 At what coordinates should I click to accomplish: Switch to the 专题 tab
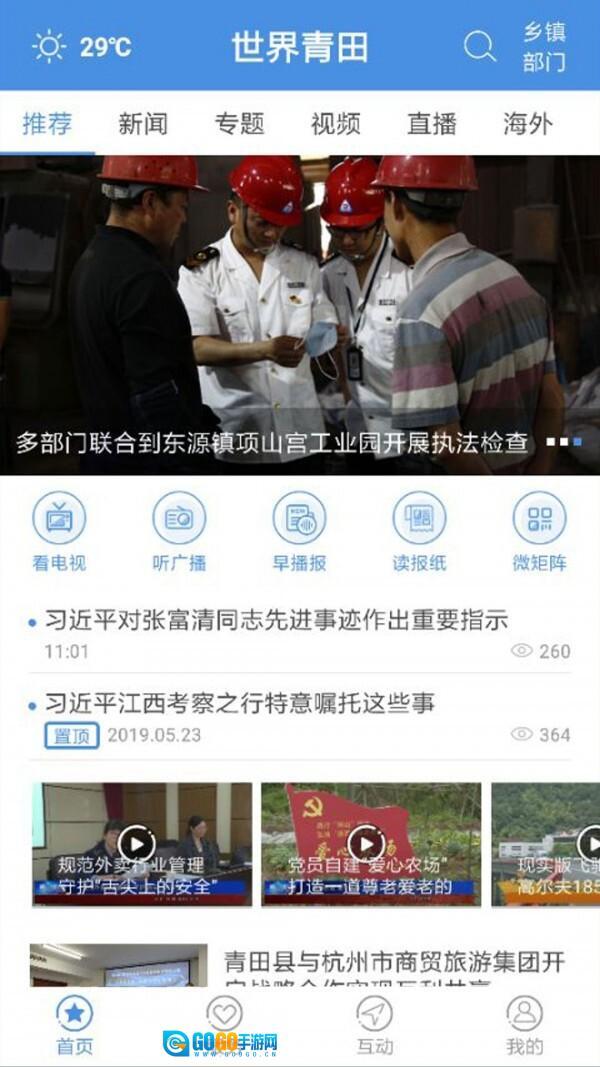pos(239,124)
